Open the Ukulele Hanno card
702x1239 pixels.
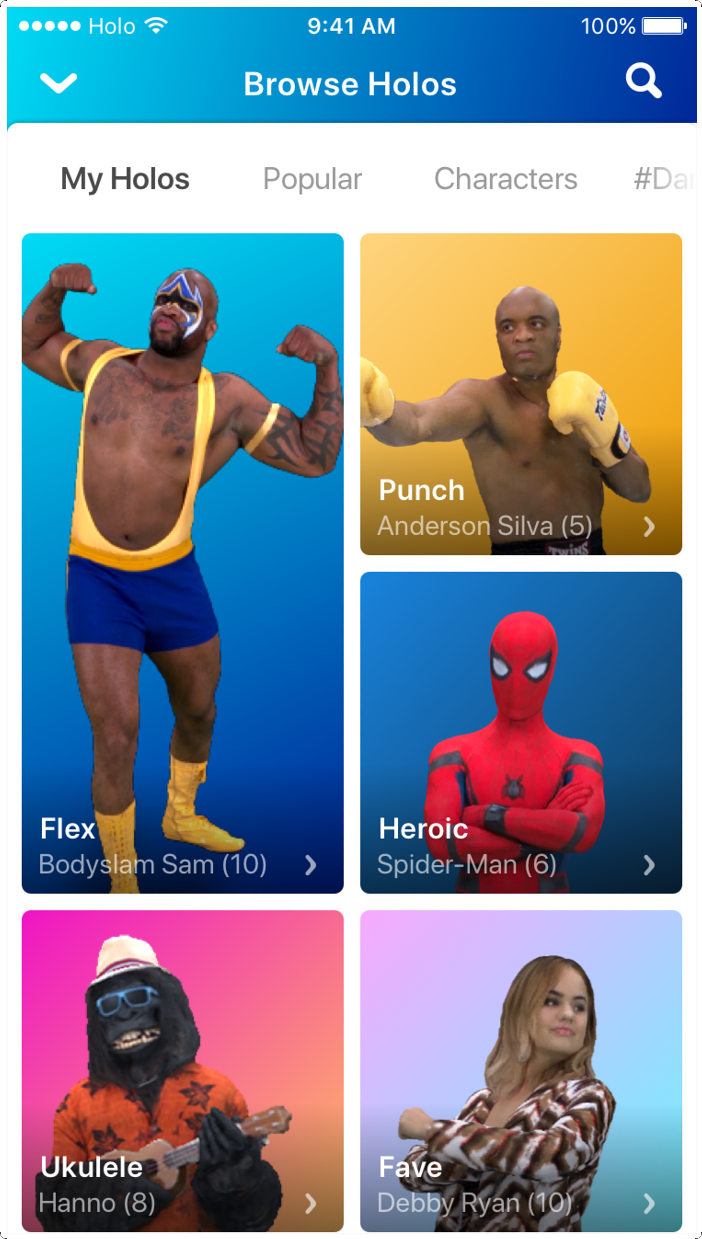(183, 1071)
